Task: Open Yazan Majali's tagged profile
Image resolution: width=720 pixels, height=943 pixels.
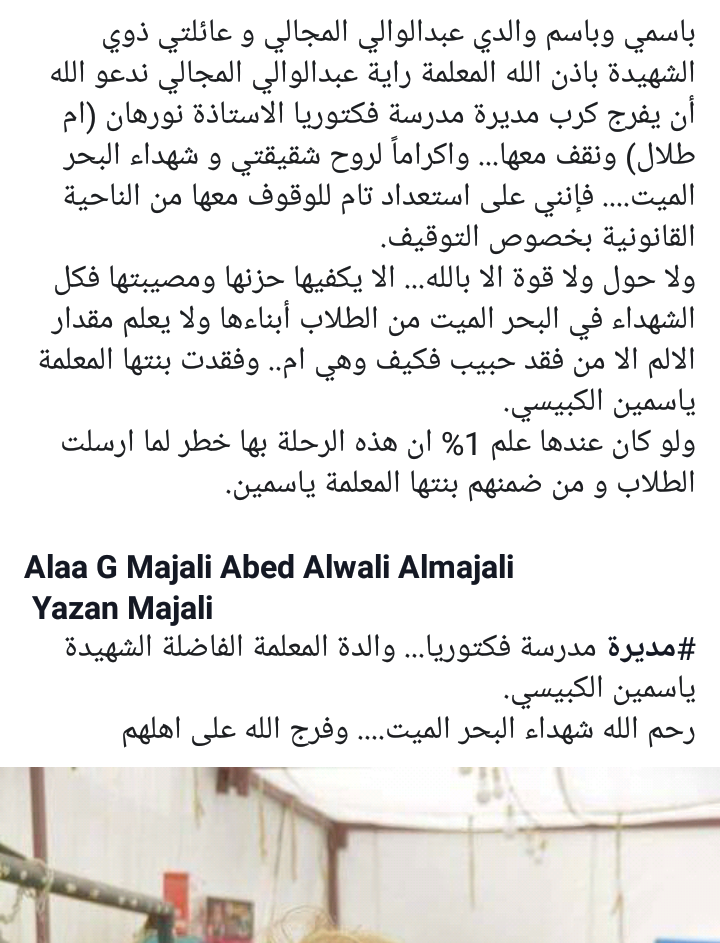Action: pos(122,607)
